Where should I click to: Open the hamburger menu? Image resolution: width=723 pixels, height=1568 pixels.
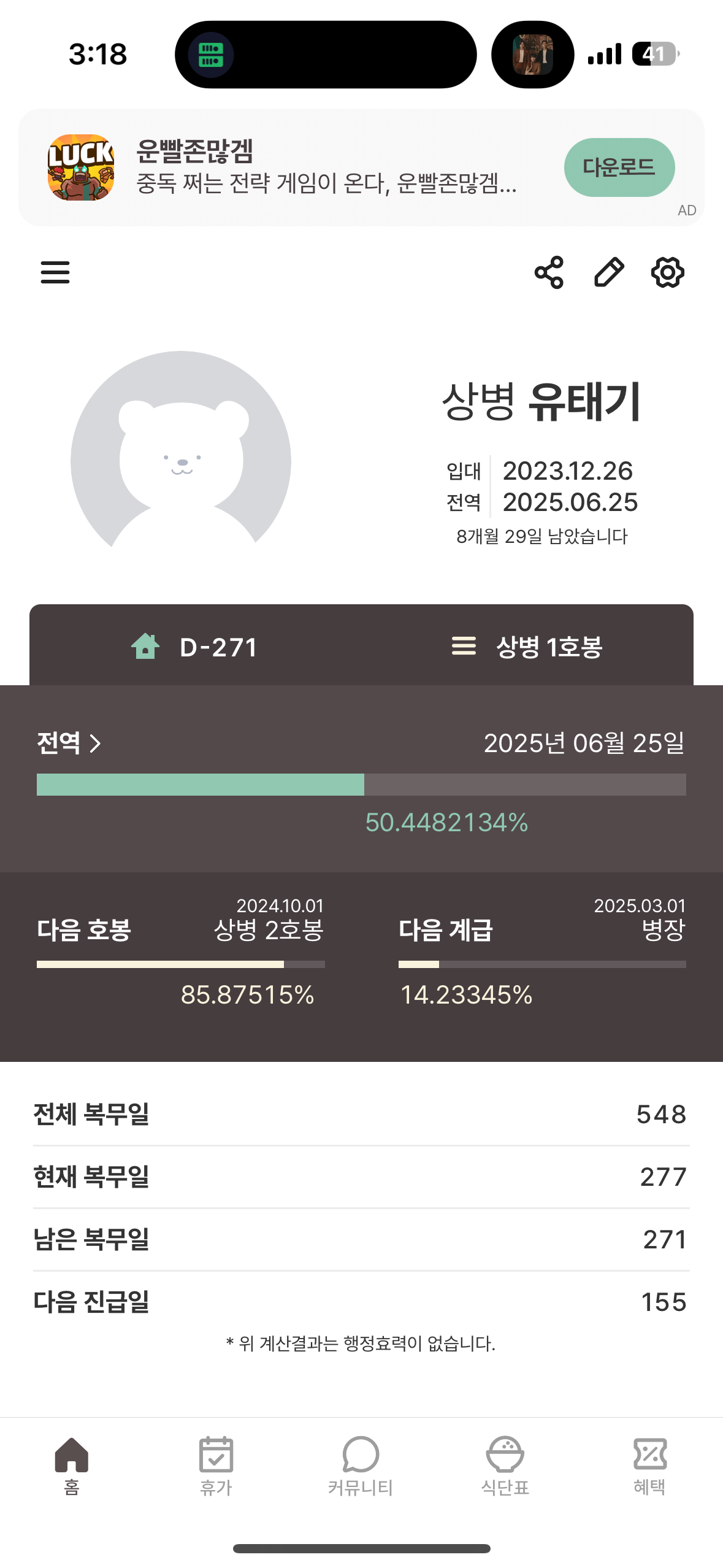(55, 272)
